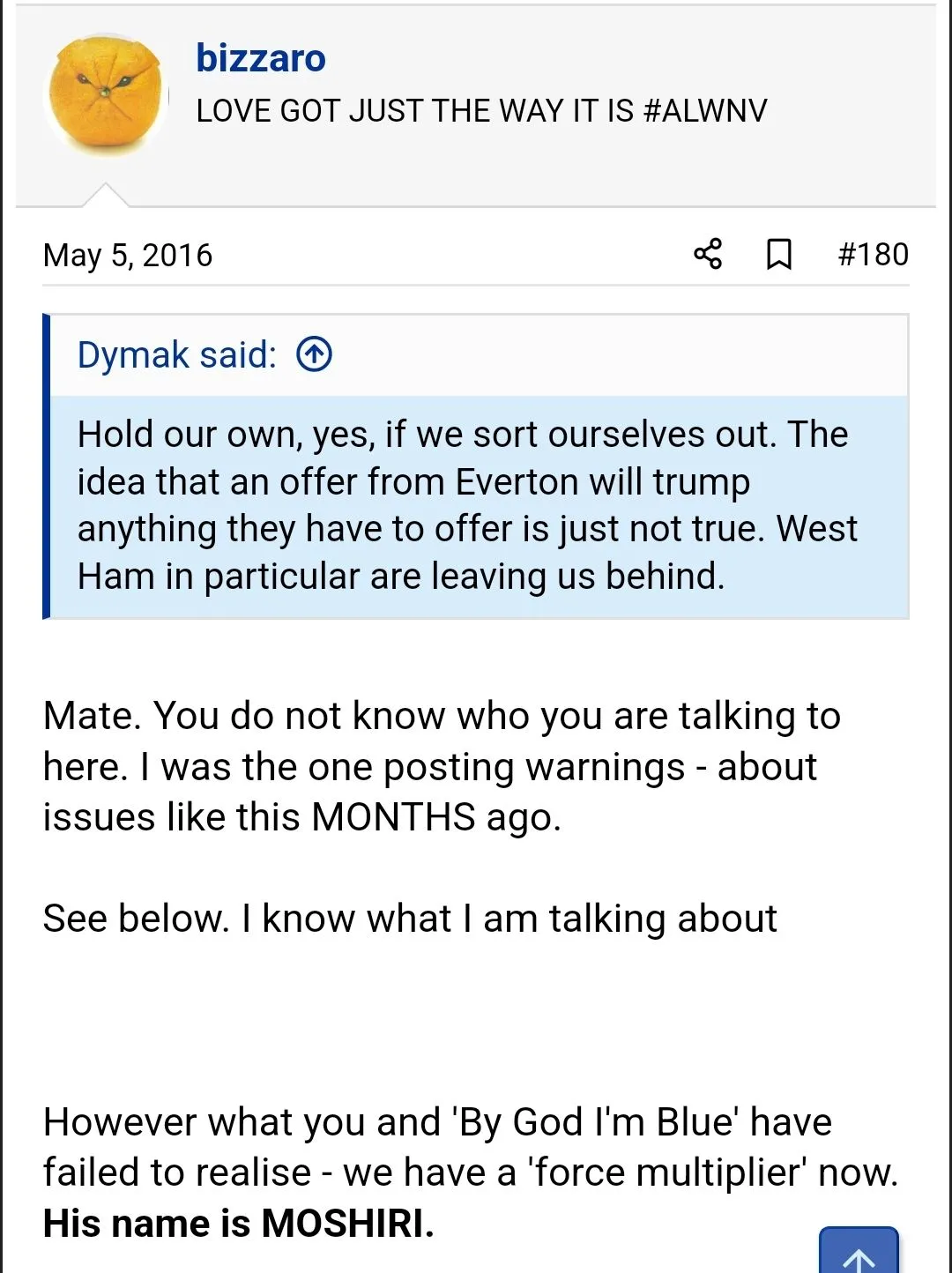Tap the scroll-to-top arrow button
This screenshot has height=1273, width=952.
coord(859,1253)
